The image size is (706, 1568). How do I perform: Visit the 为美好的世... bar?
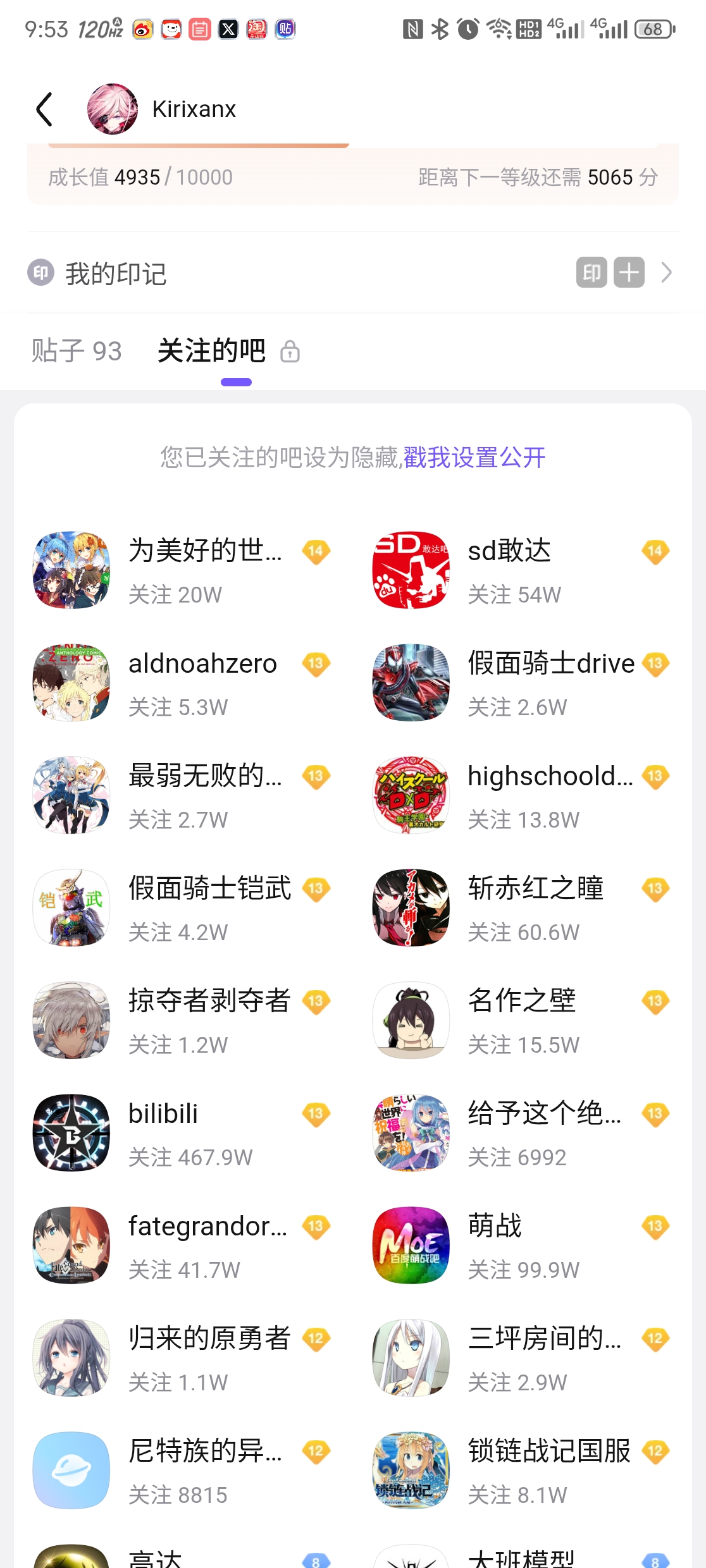click(x=205, y=551)
